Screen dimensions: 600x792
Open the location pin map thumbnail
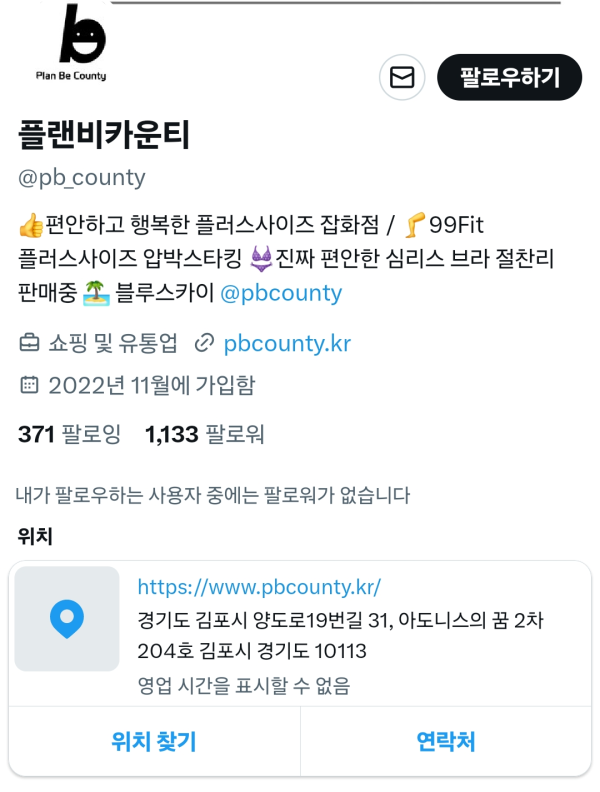[67, 619]
